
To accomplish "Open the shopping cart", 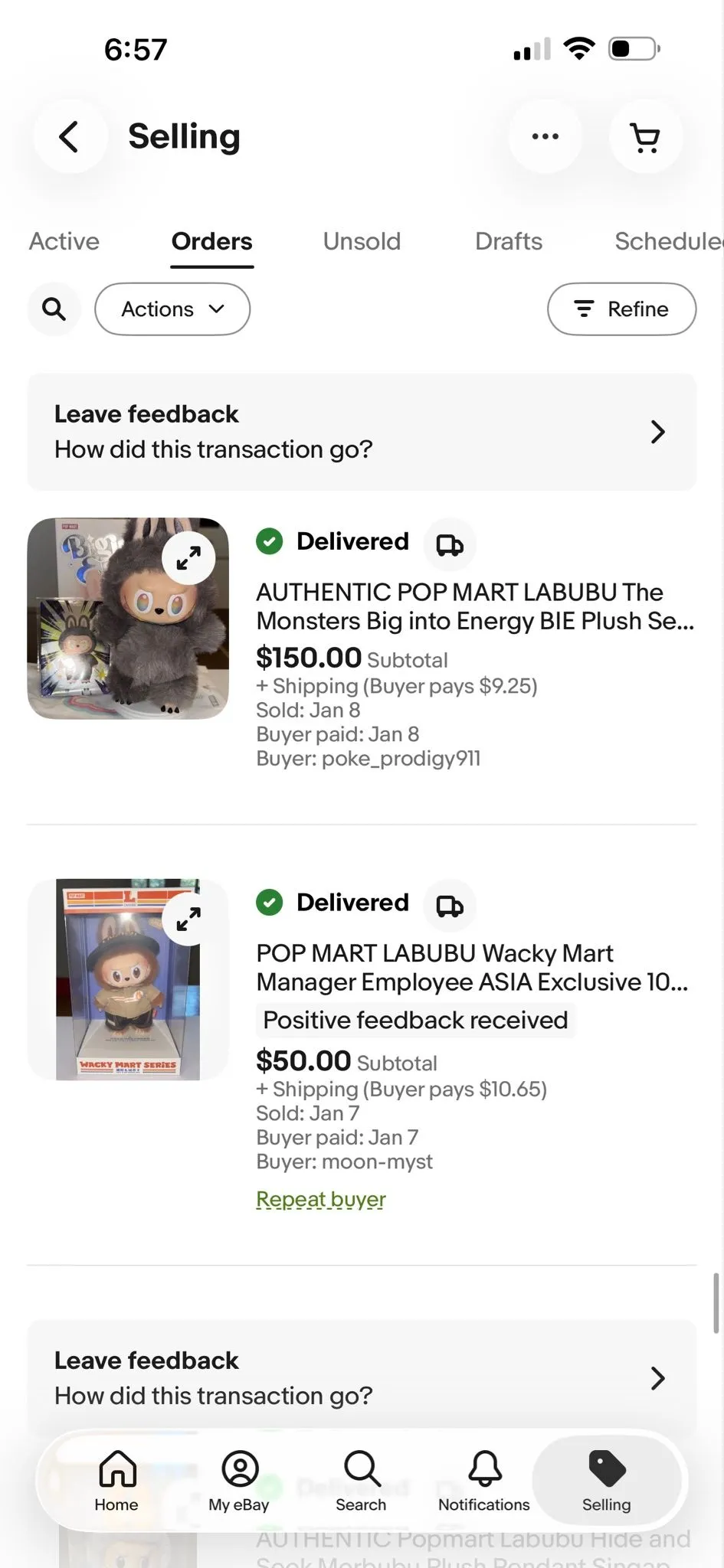I will (x=645, y=137).
